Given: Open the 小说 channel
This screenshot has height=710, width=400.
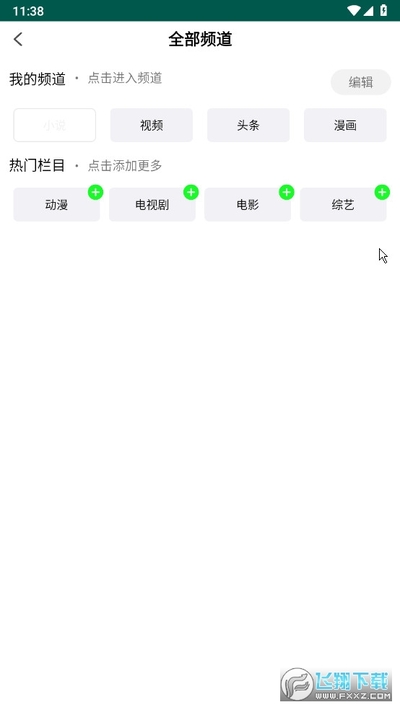Looking at the screenshot, I should click(54, 125).
